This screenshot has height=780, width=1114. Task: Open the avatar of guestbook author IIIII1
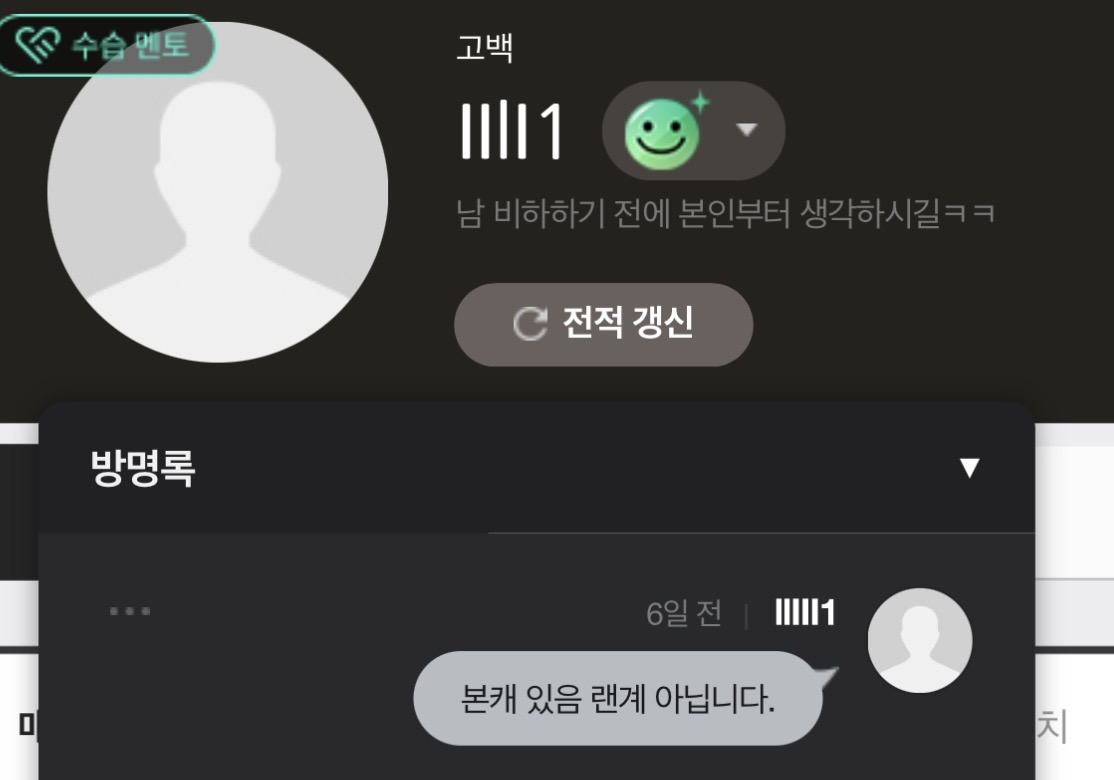tap(919, 640)
